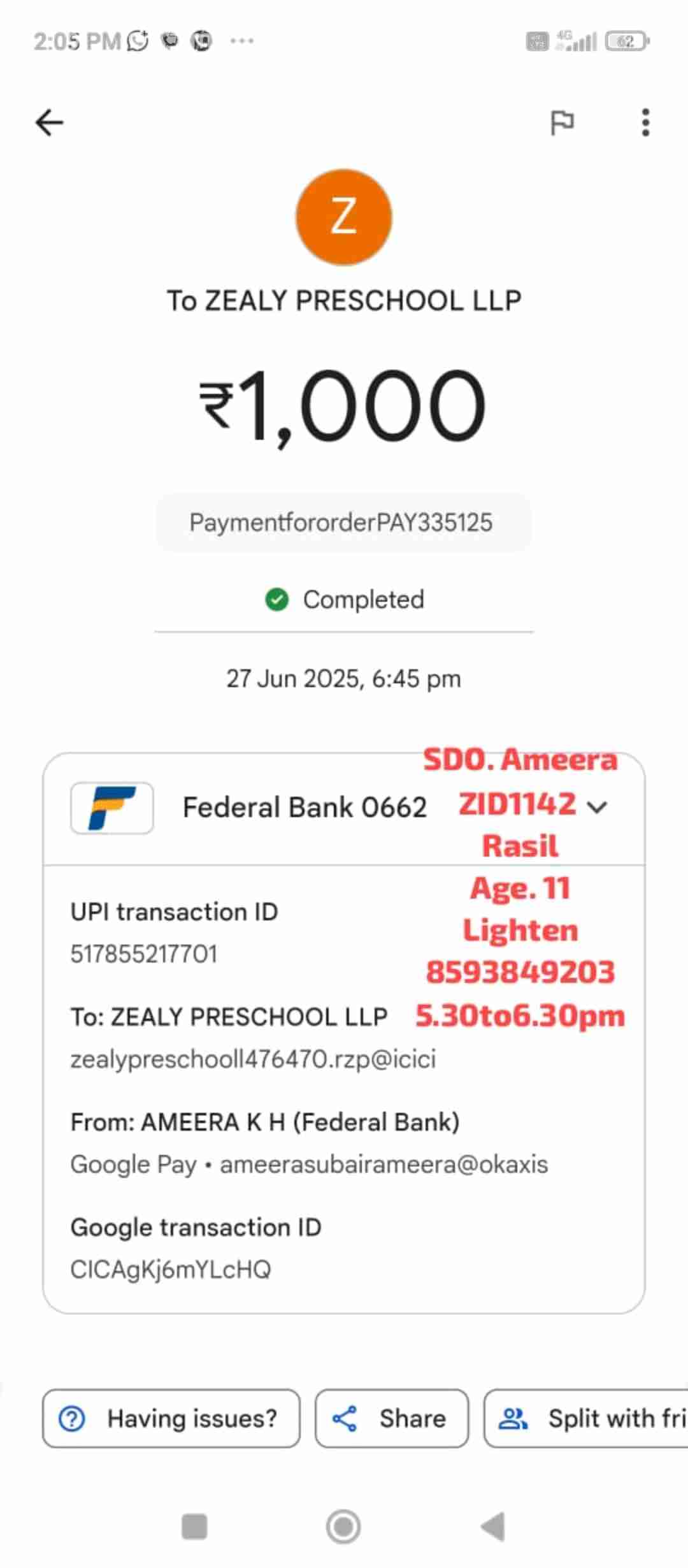
Task: Tap the Having issues? button
Action: click(x=171, y=1418)
